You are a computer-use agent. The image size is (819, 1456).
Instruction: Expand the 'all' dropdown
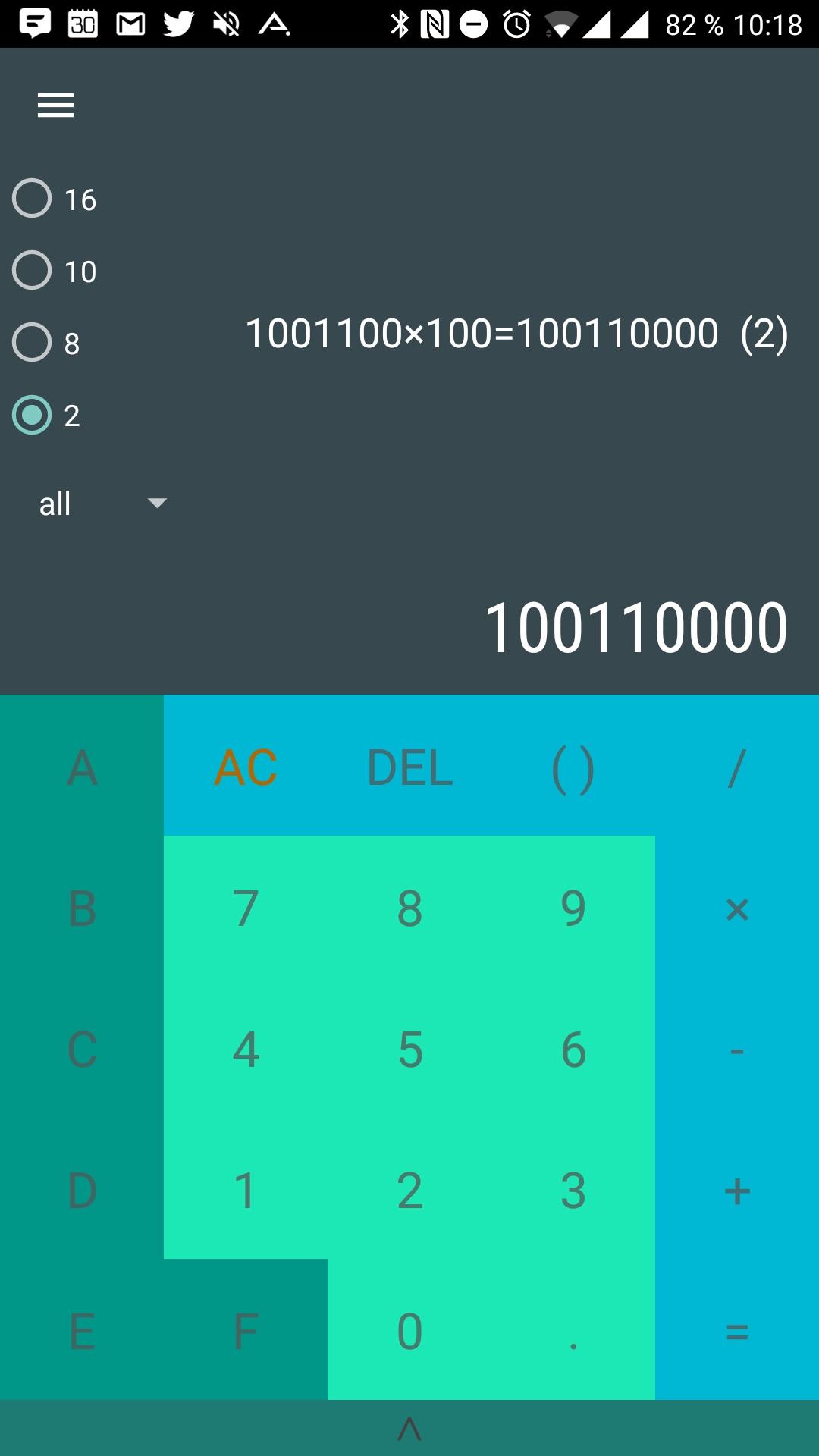(103, 504)
